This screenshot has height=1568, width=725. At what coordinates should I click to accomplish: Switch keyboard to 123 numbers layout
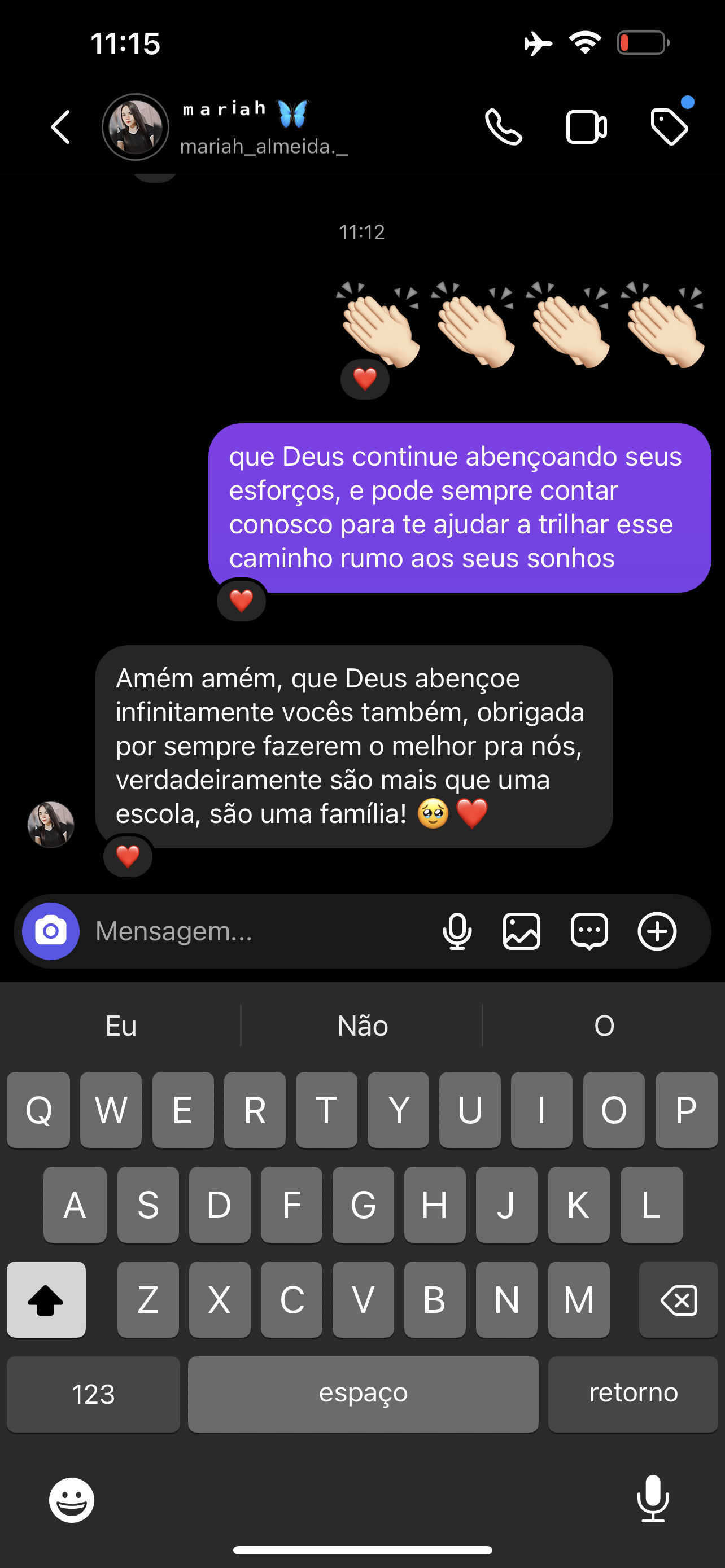pos(93,1394)
